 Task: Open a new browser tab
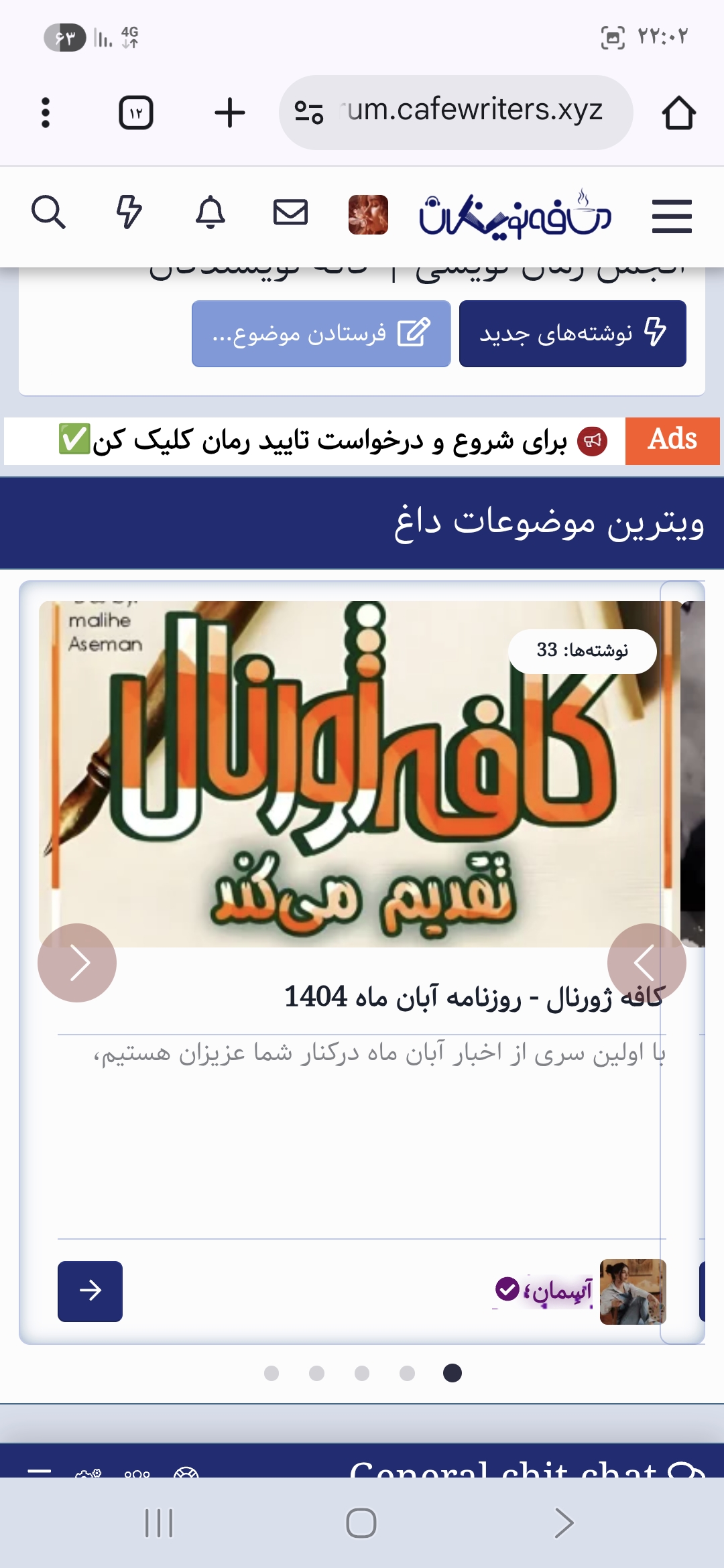coord(229,113)
